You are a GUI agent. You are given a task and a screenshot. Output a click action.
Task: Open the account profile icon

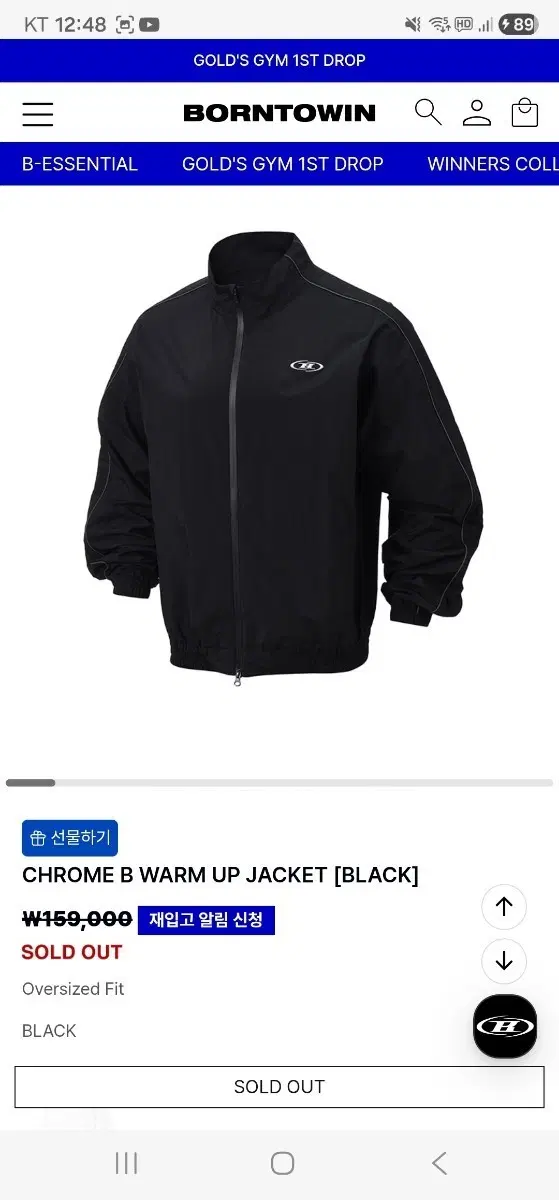pos(477,113)
